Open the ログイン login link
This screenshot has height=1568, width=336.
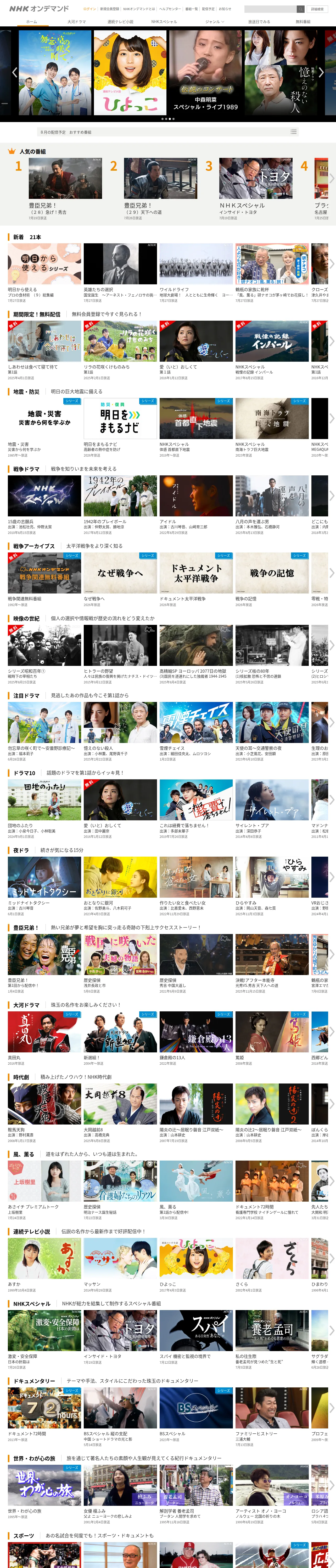[90, 9]
